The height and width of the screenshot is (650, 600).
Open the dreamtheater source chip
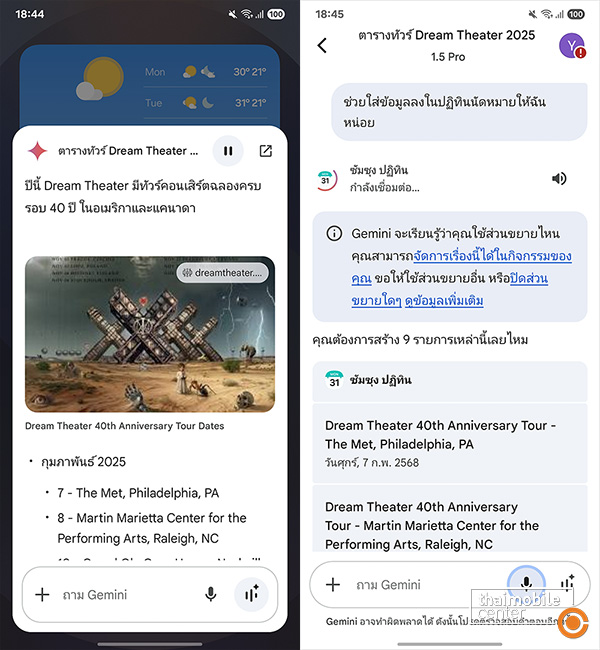[x=223, y=272]
